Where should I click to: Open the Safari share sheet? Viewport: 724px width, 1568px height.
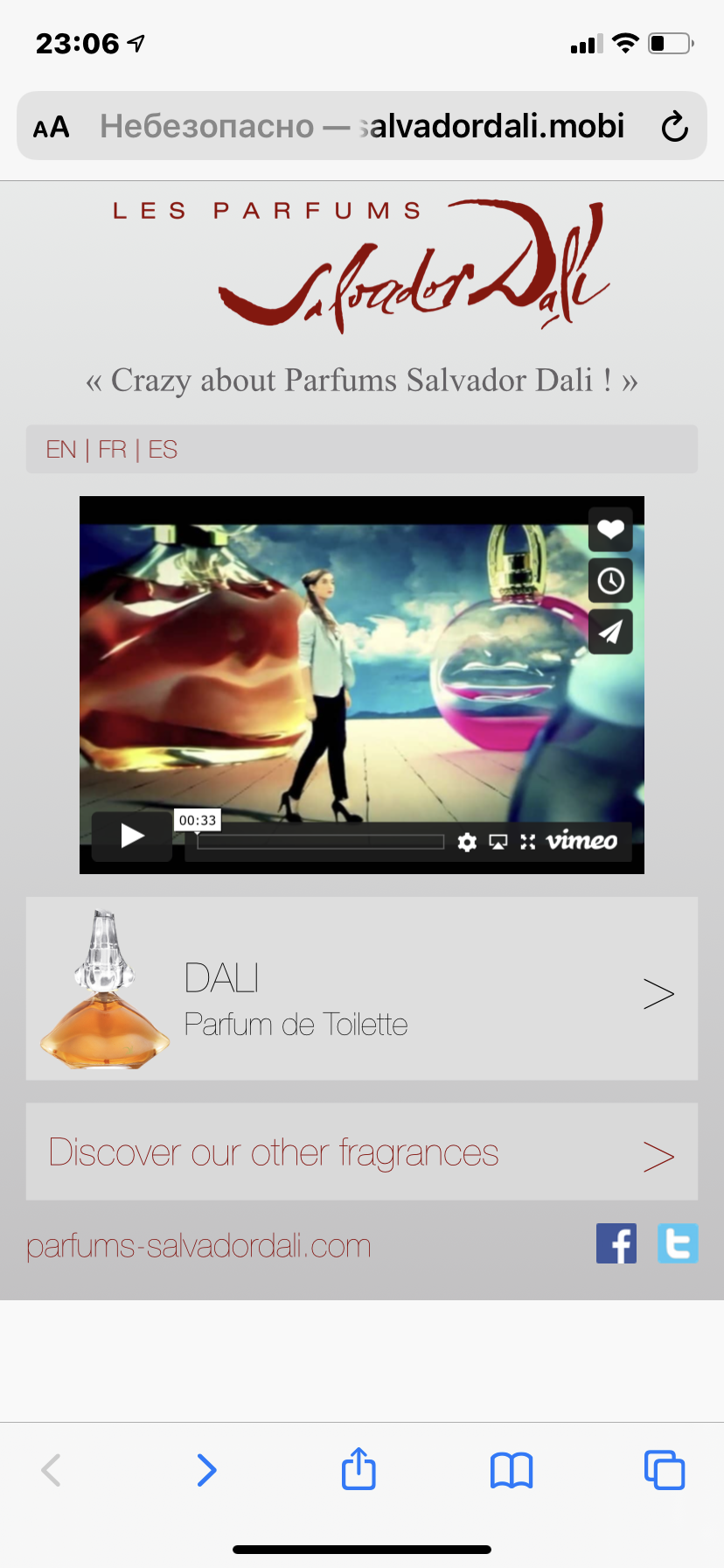click(359, 1469)
